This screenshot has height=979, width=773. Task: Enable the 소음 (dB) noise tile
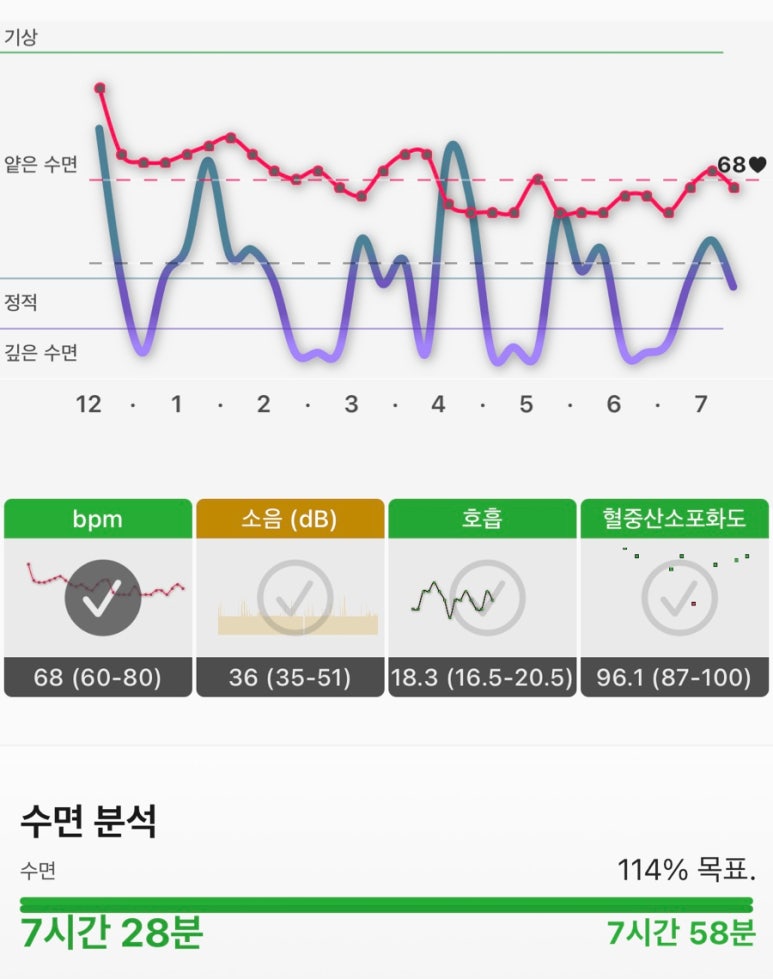(x=290, y=599)
